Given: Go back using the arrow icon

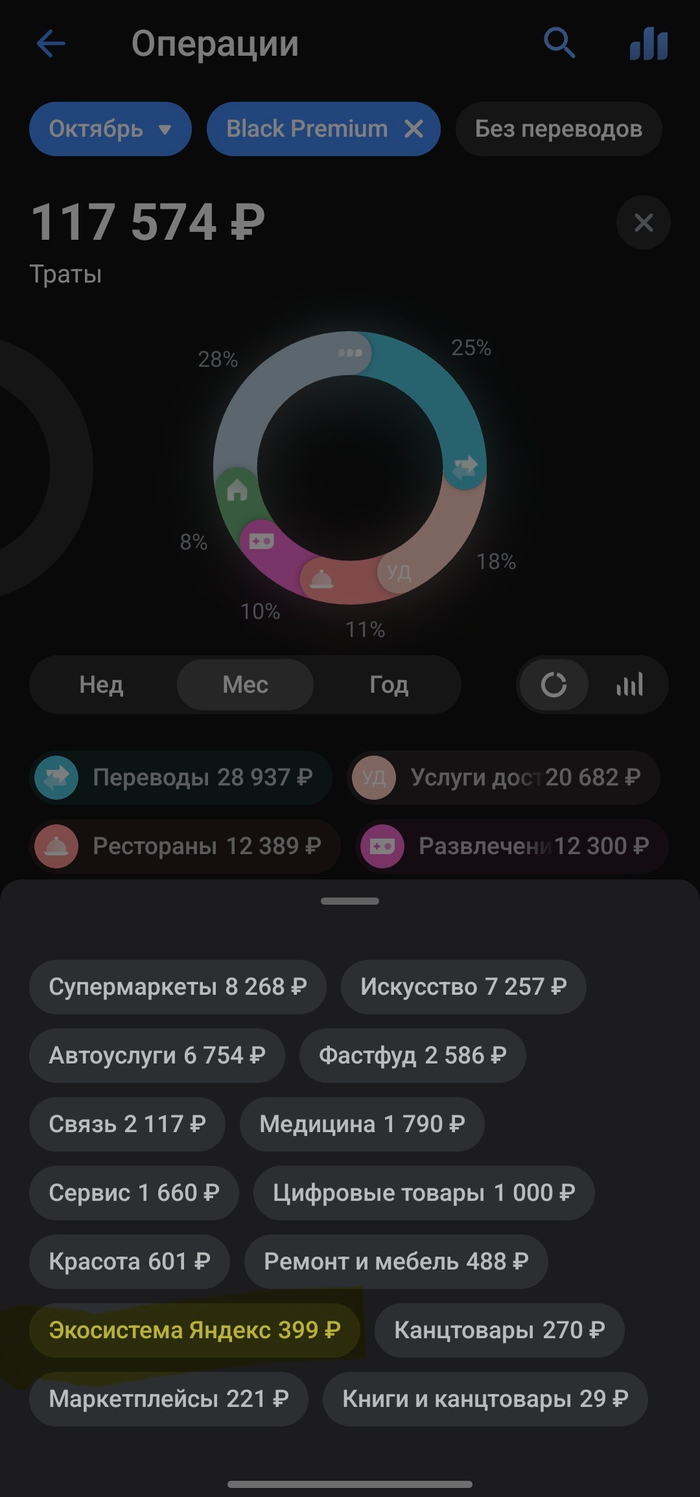Looking at the screenshot, I should [50, 44].
